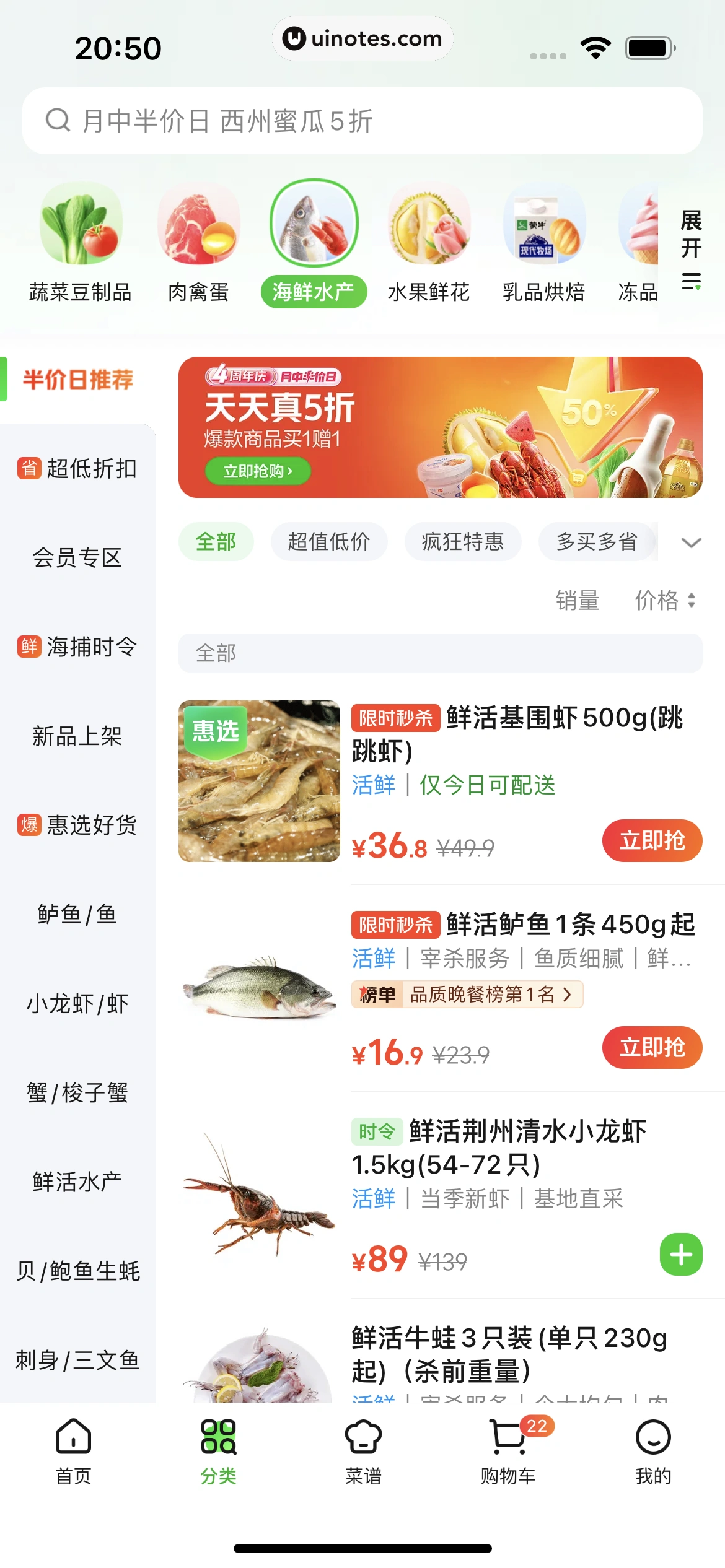The height and width of the screenshot is (1568, 725).
Task: Select 会员专区 from the sidebar
Action: tap(77, 558)
